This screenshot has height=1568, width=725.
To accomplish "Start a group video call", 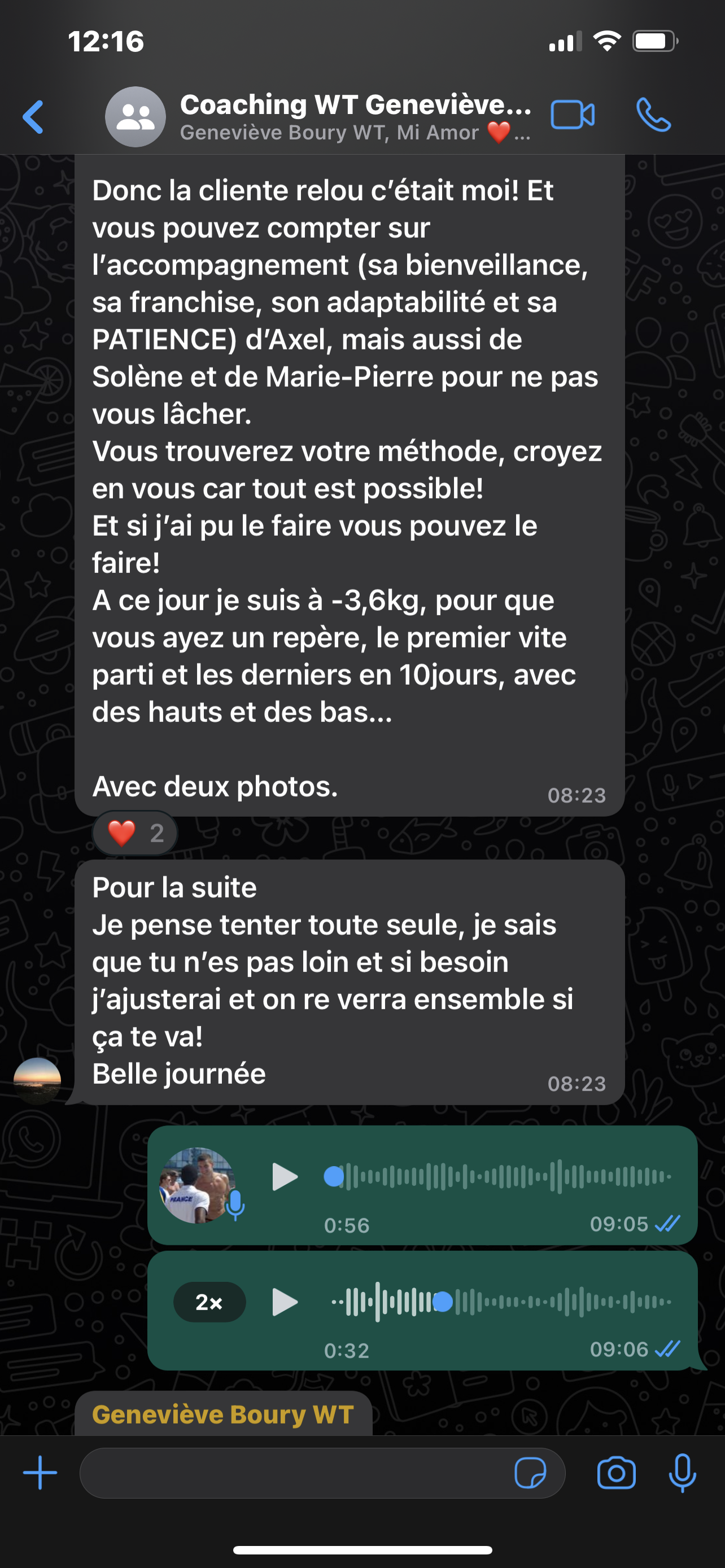I will click(x=572, y=115).
